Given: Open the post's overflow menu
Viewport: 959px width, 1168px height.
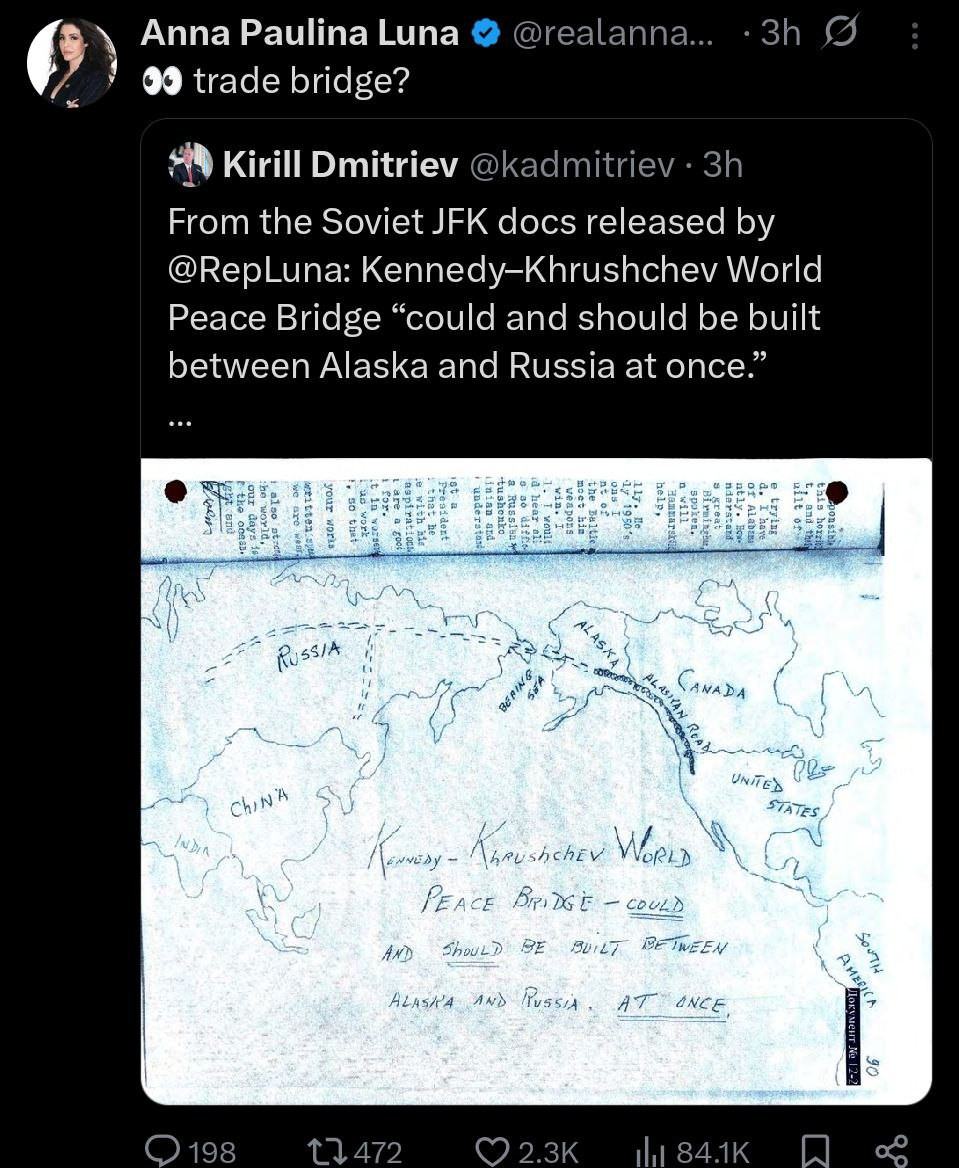Looking at the screenshot, I should tap(914, 37).
